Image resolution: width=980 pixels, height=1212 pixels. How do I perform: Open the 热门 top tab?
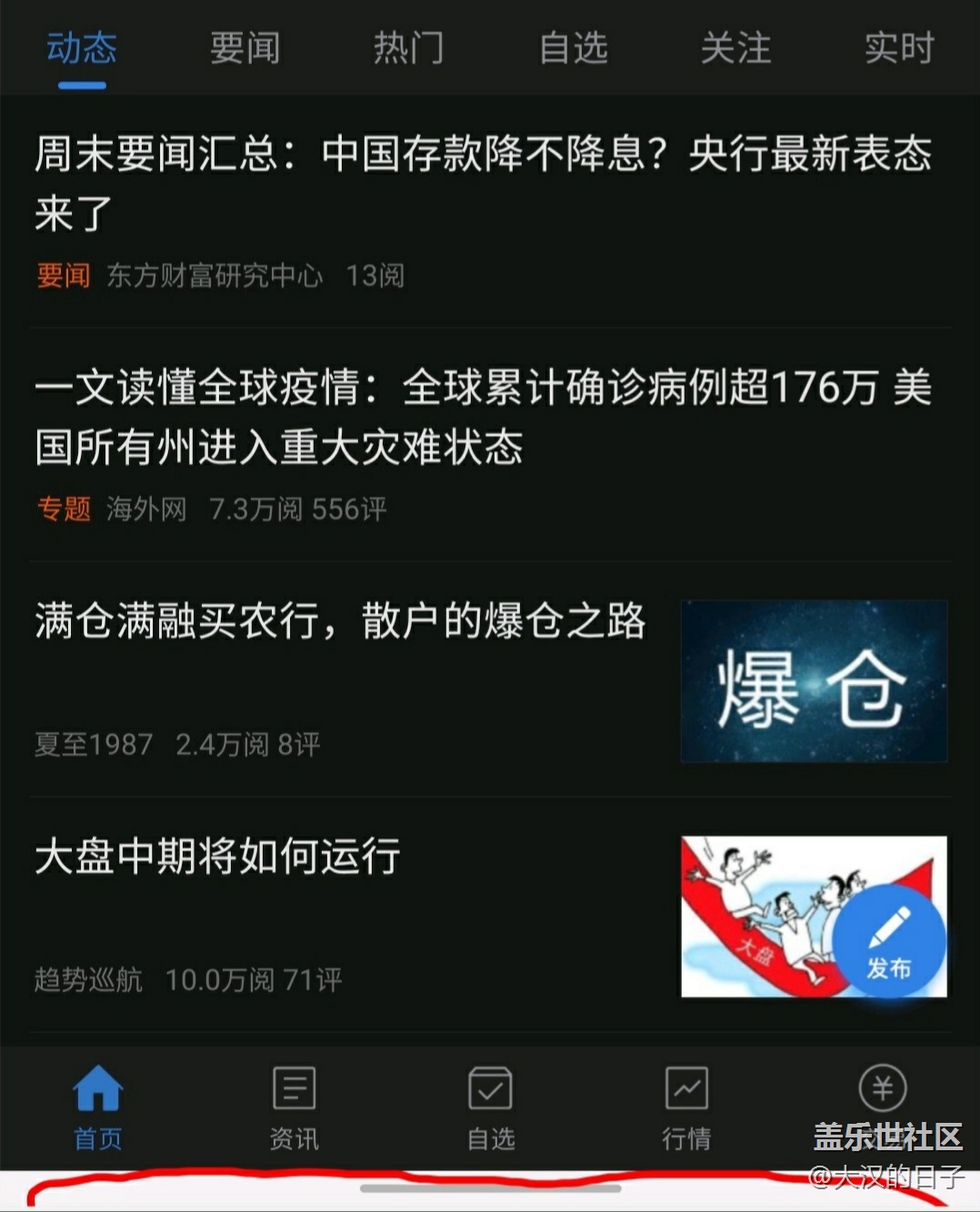pos(409,48)
